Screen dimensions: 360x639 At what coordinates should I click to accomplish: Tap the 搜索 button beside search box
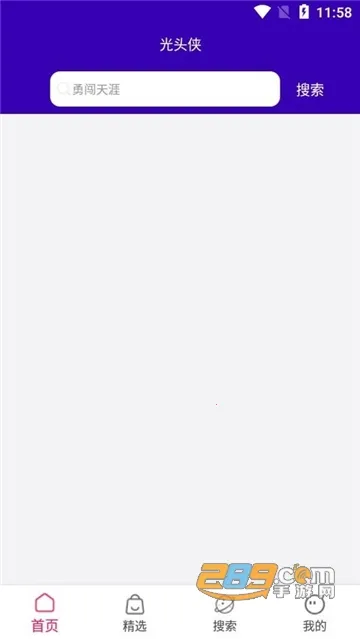[310, 90]
